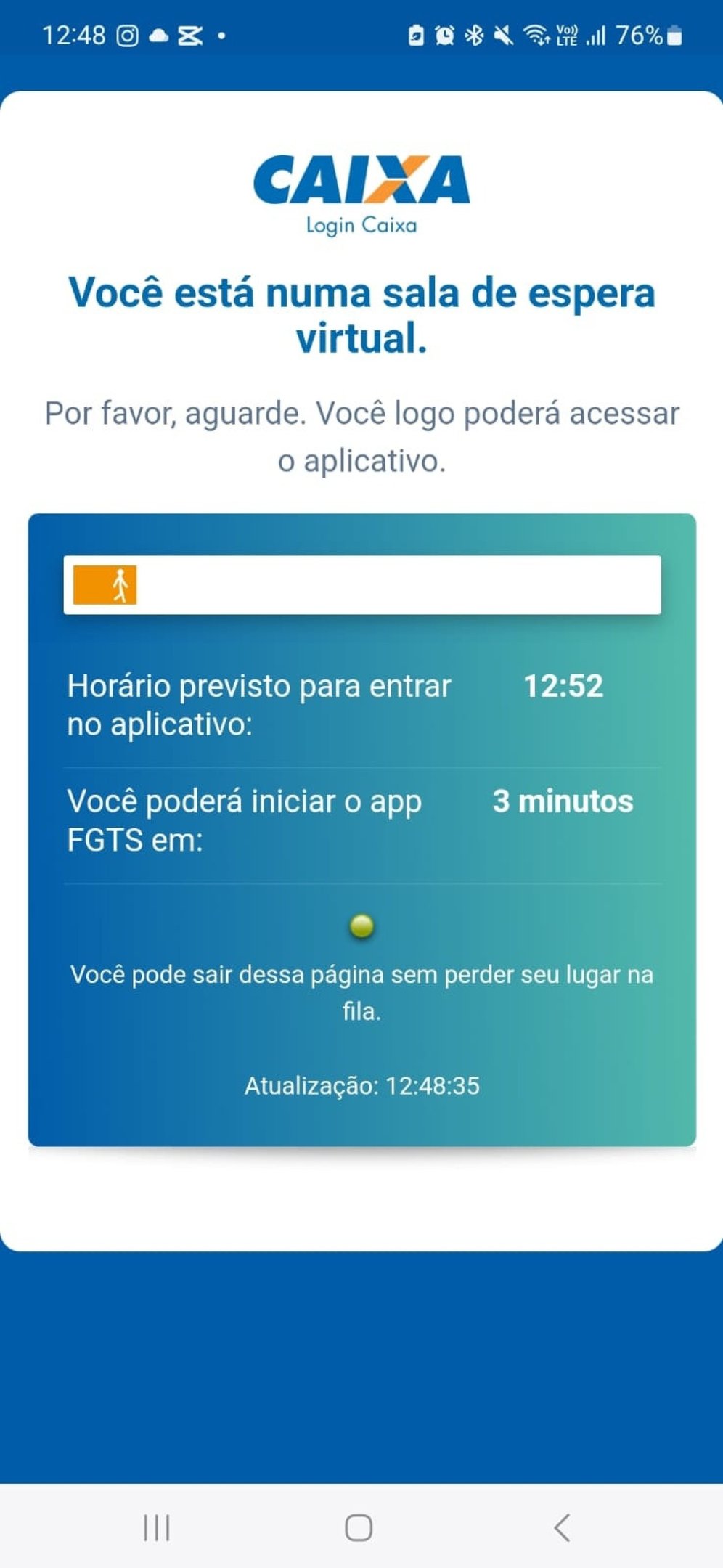Select the Atualização timestamp text
723x1568 pixels.
(x=361, y=1086)
